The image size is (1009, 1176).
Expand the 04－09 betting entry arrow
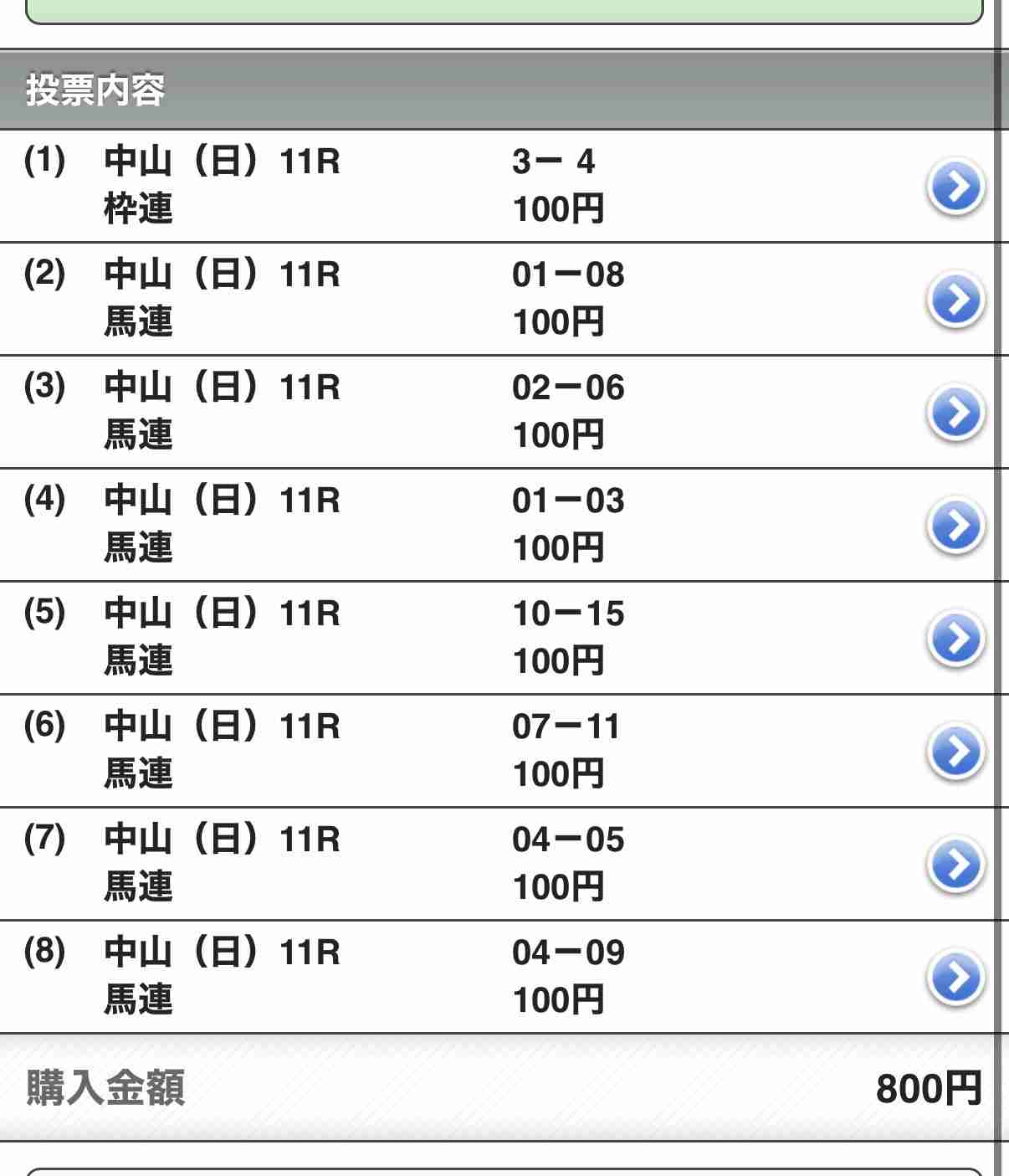tap(955, 977)
